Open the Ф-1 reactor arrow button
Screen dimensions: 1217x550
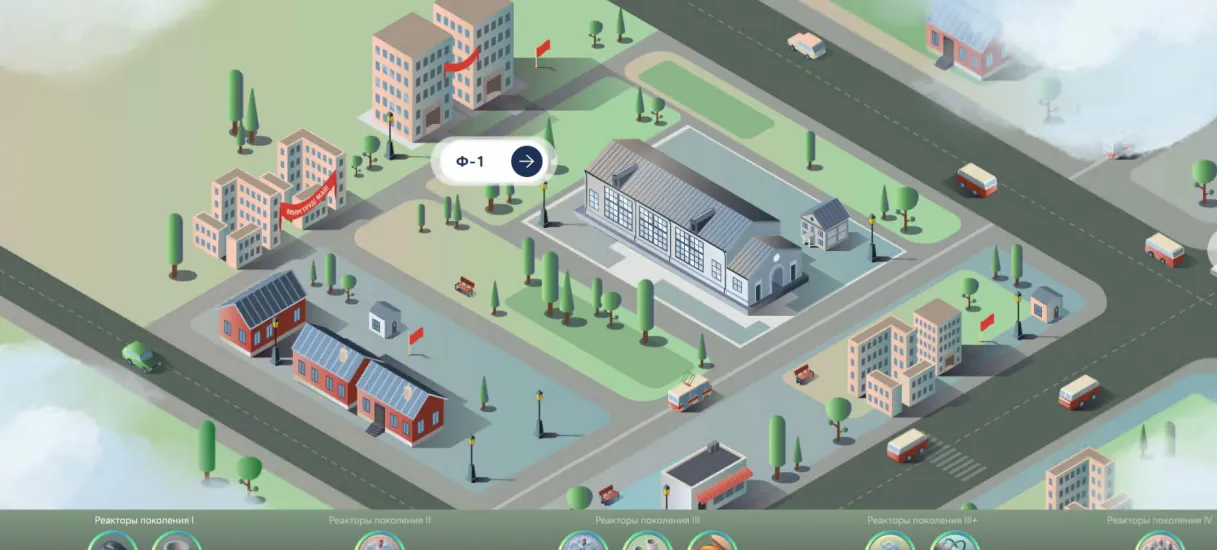click(527, 161)
